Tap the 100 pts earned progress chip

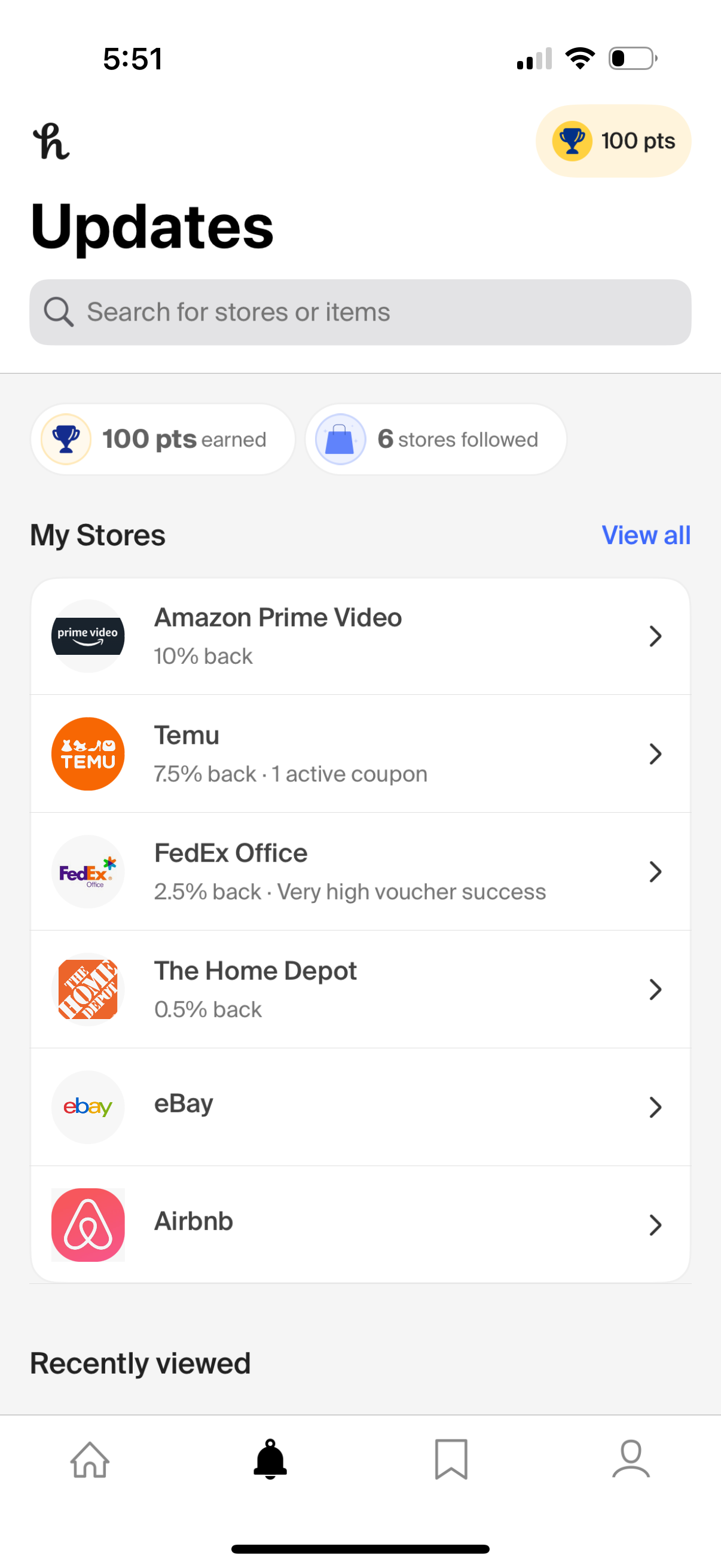(161, 439)
